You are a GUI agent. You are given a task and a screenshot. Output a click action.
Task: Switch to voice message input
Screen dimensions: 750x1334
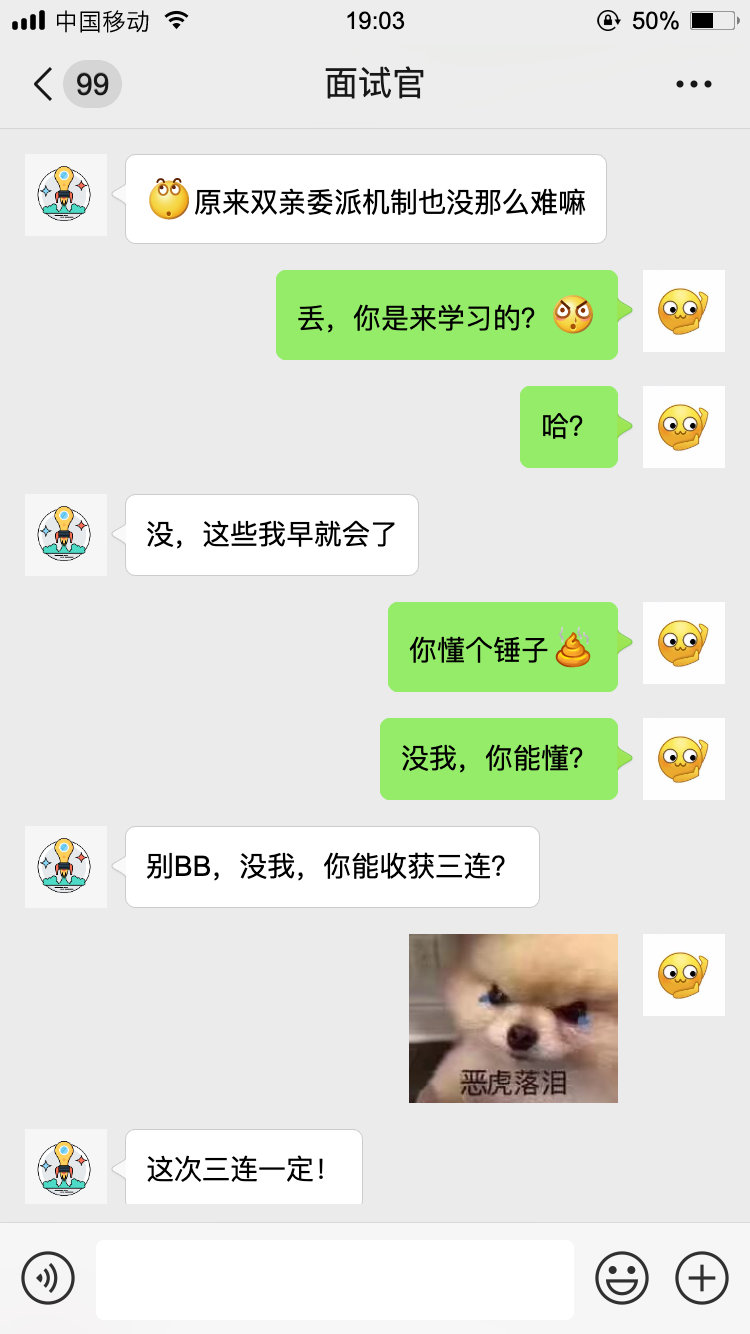click(x=48, y=1277)
